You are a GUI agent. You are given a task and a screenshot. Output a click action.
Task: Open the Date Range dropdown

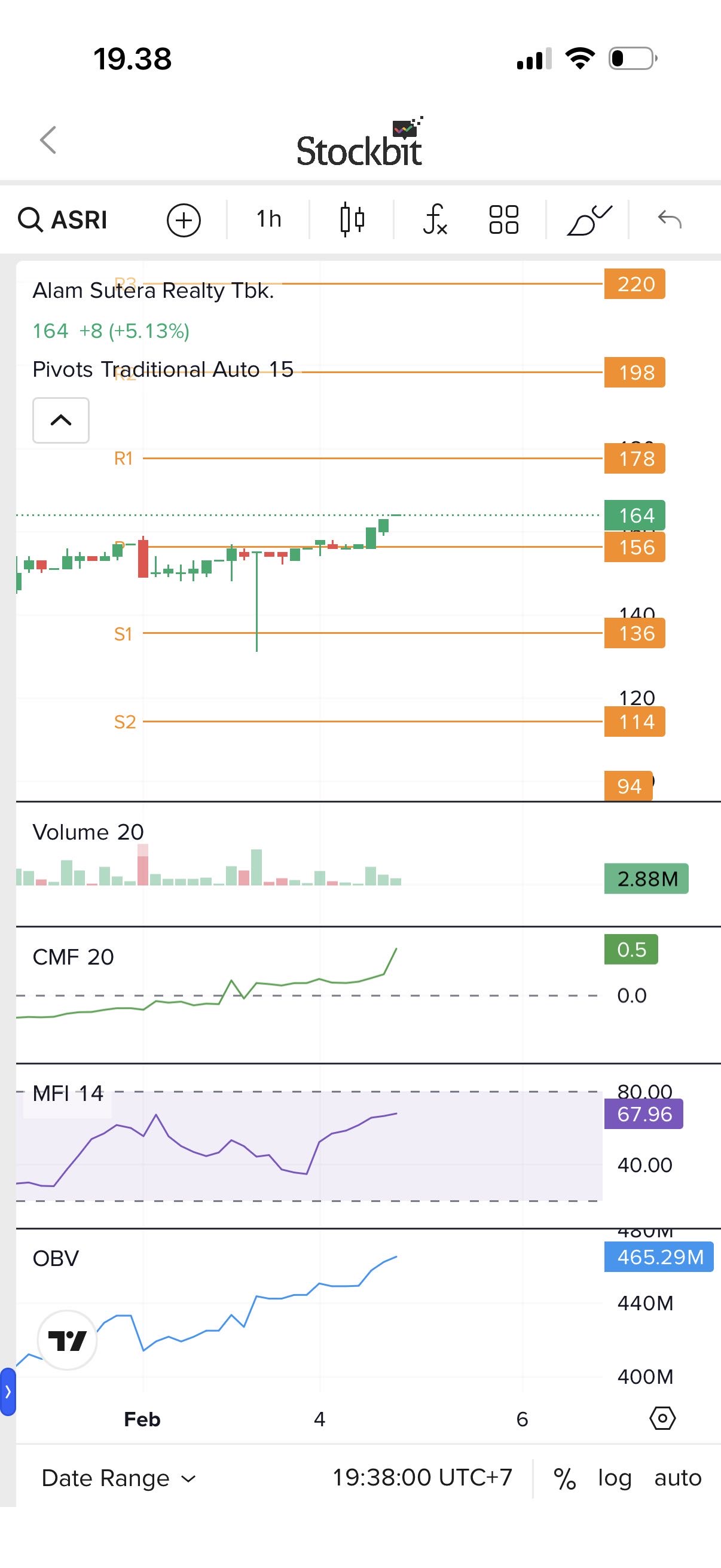(x=118, y=1478)
